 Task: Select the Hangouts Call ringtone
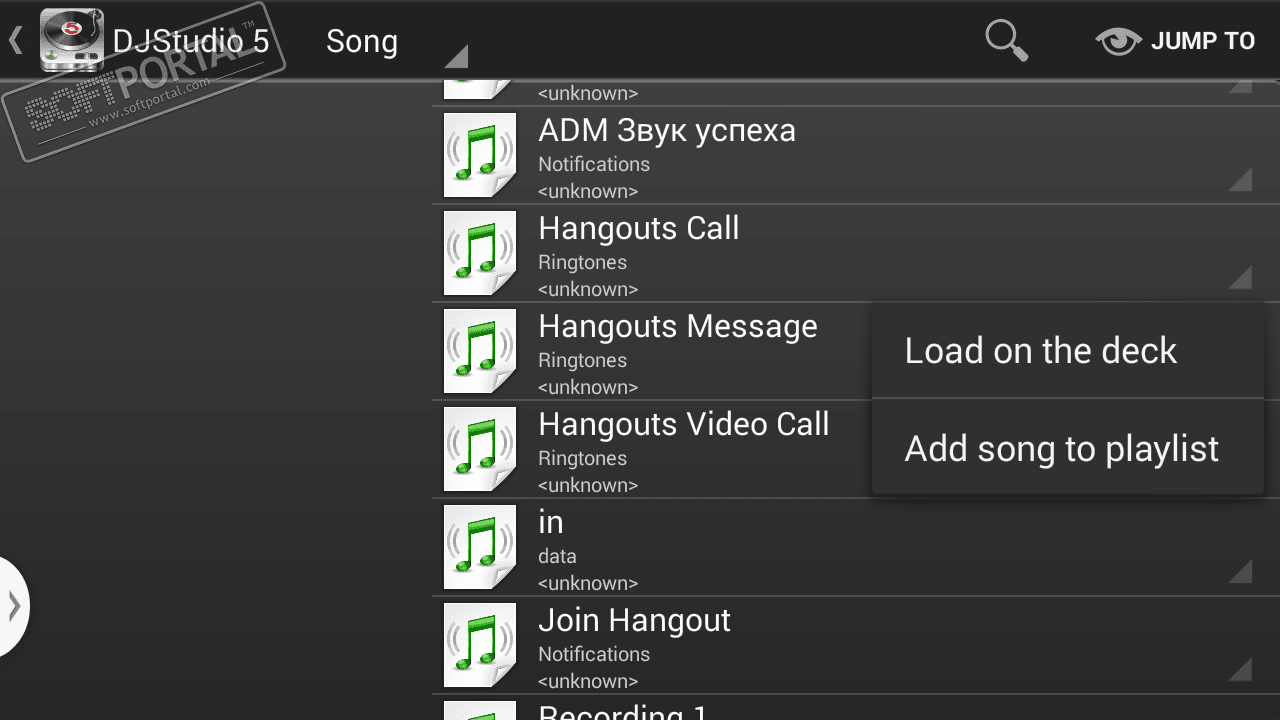(x=639, y=229)
